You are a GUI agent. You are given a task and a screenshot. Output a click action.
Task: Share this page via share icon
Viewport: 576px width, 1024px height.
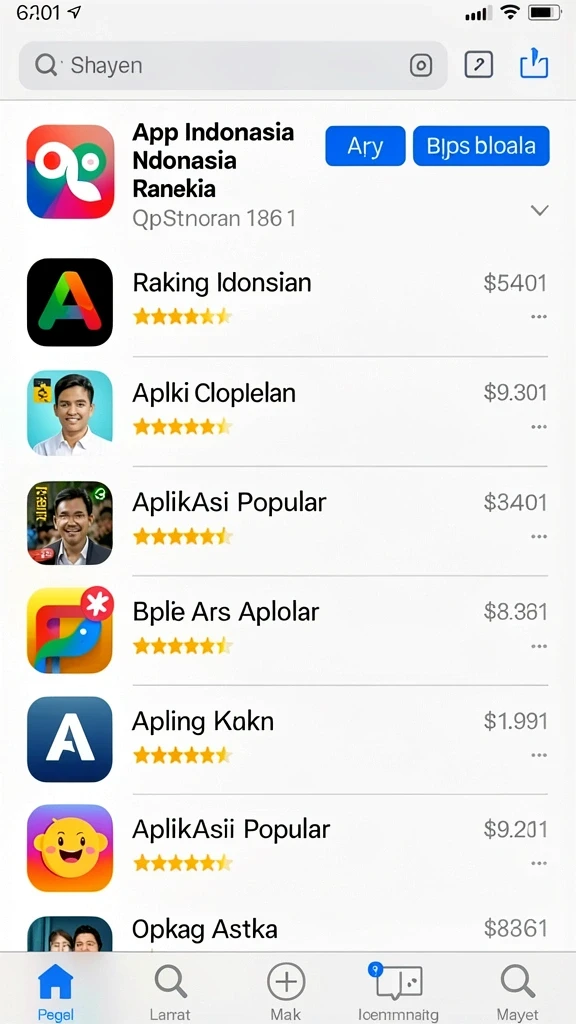point(534,63)
